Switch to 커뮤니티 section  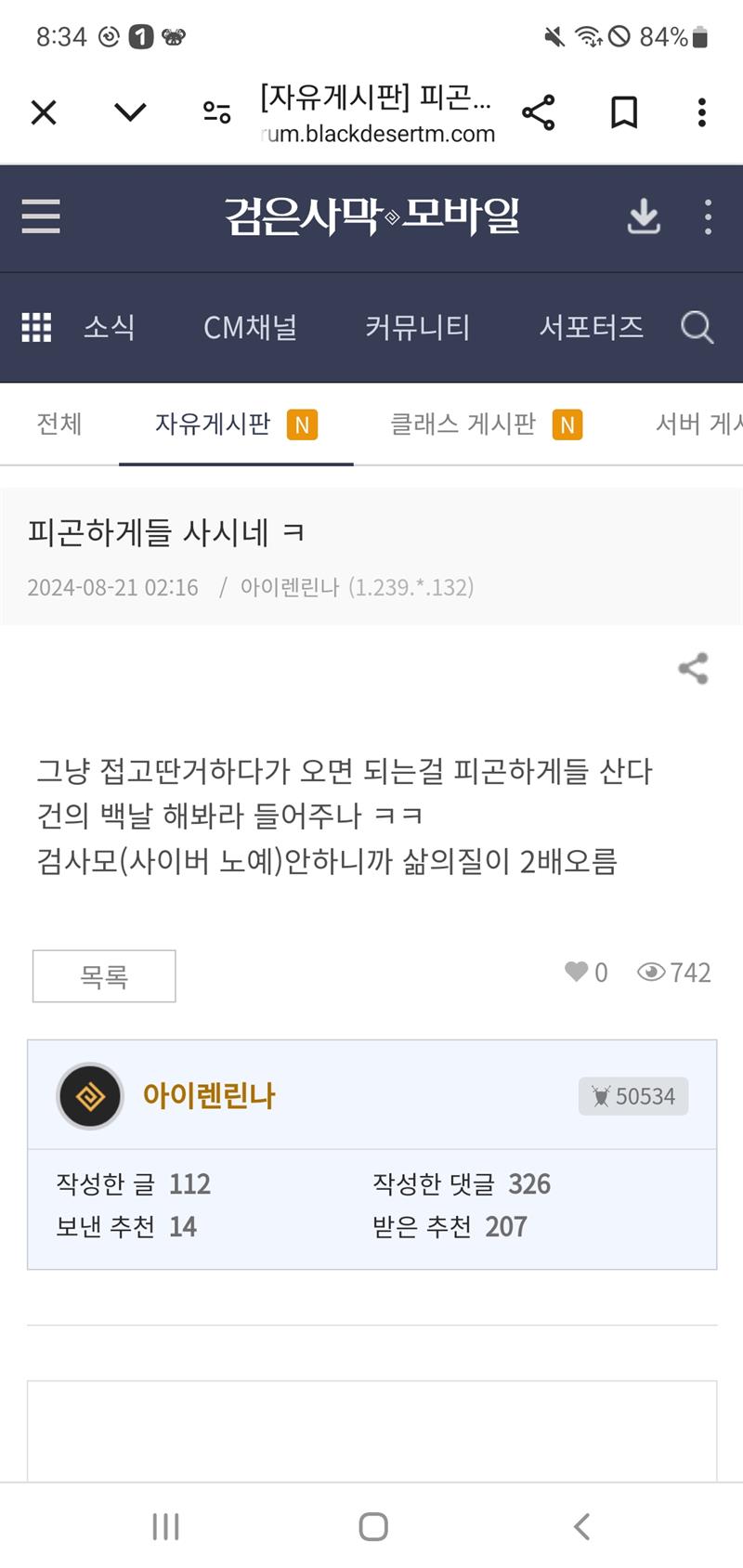pyautogui.click(x=417, y=327)
